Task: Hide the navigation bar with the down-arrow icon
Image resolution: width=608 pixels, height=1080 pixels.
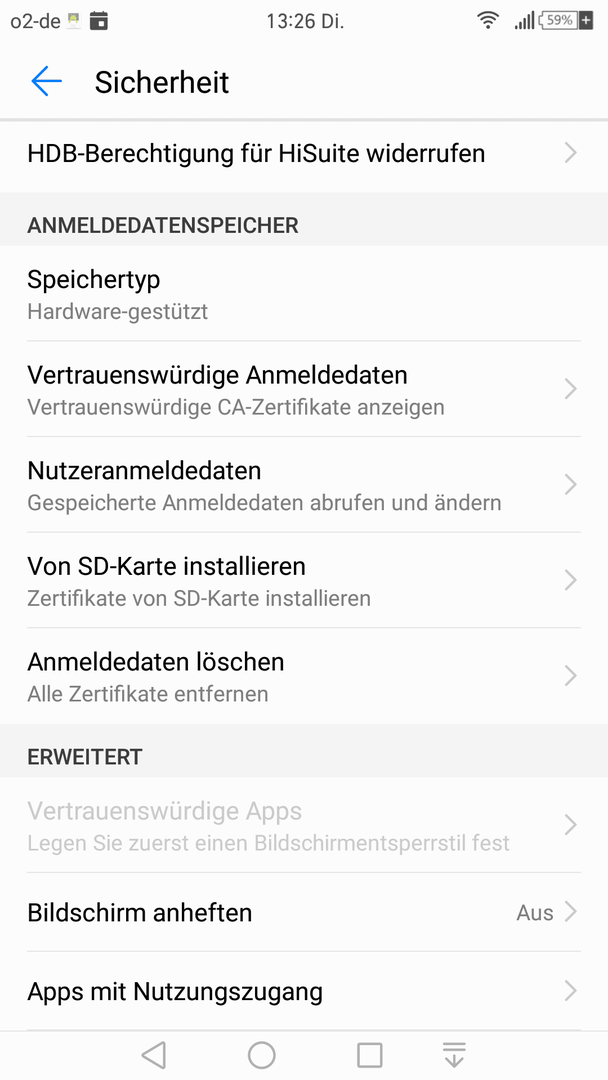Action: tap(454, 1055)
